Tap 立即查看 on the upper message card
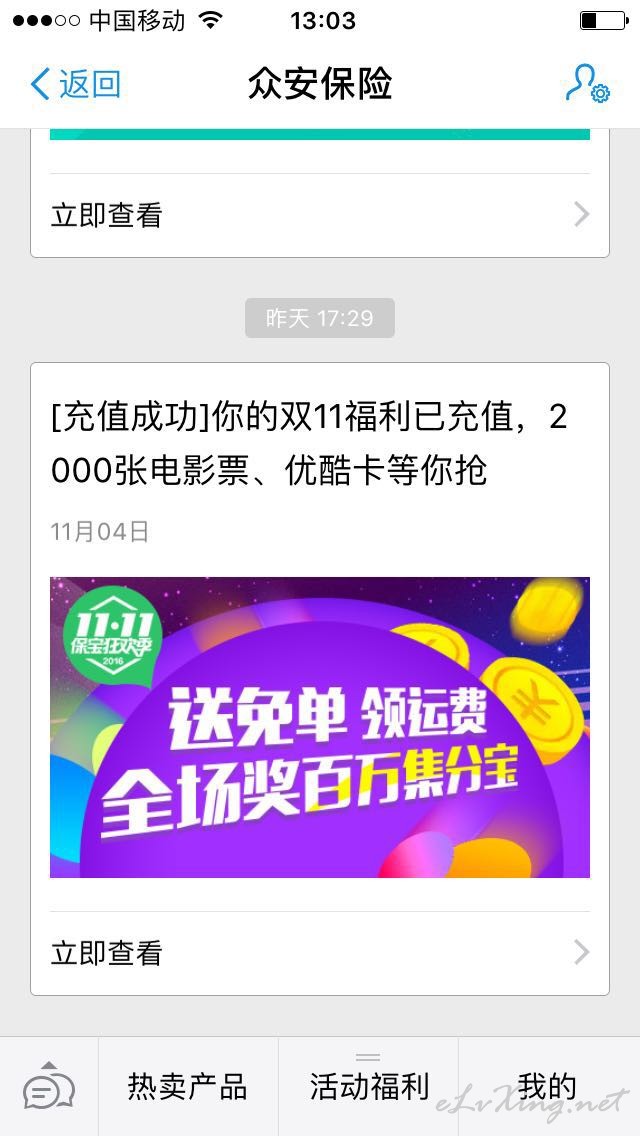The width and height of the screenshot is (640, 1136). 320,215
